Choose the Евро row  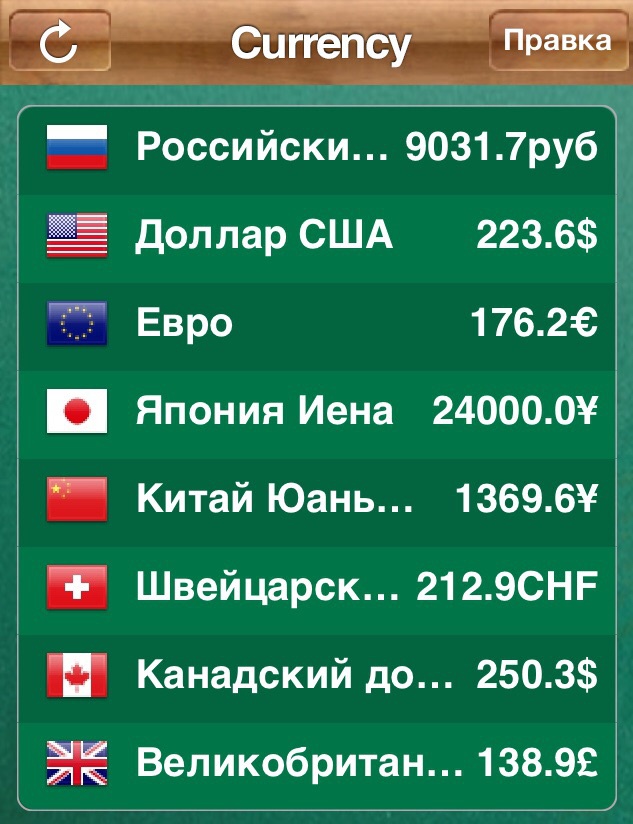click(316, 324)
